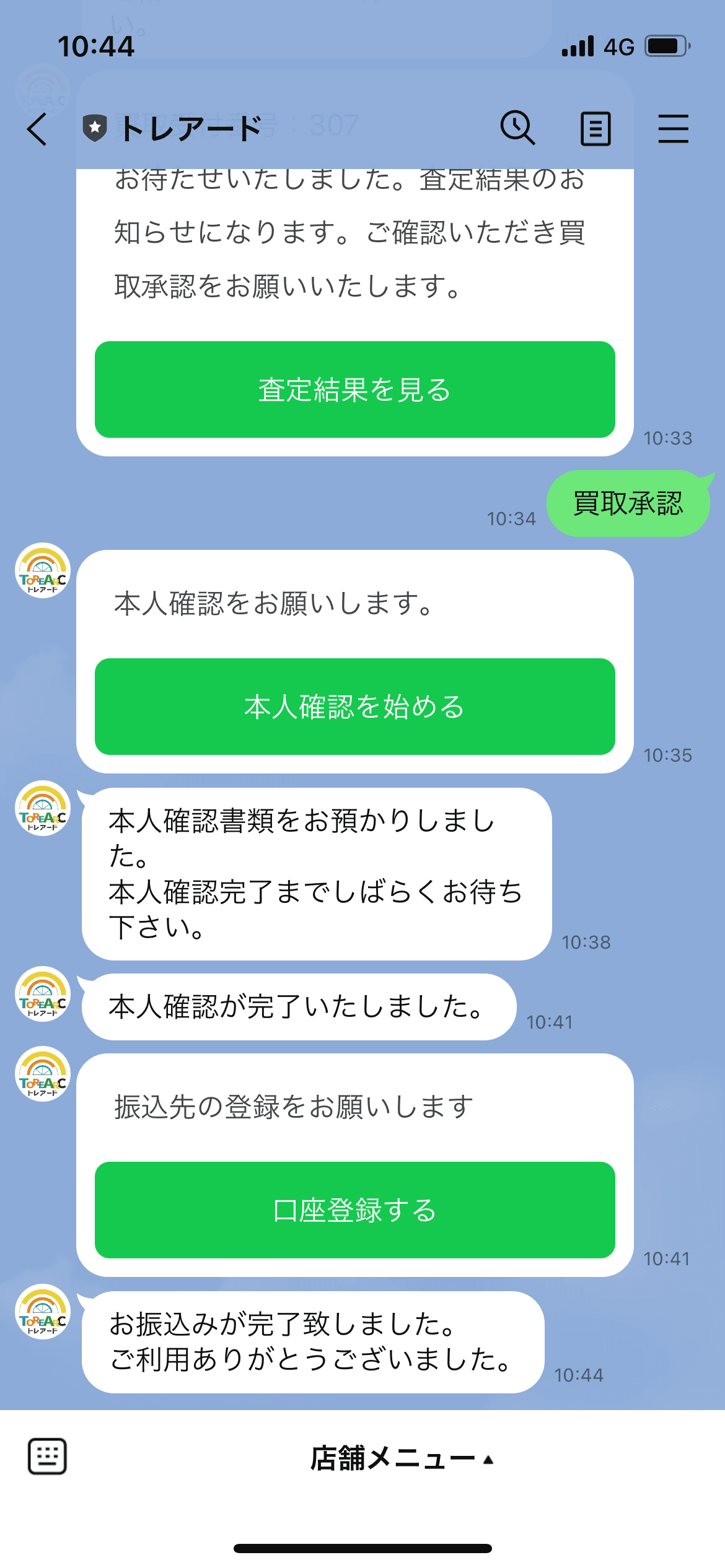This screenshot has height=1568, width=725.
Task: Go back from the トレアード chat
Action: 37,129
